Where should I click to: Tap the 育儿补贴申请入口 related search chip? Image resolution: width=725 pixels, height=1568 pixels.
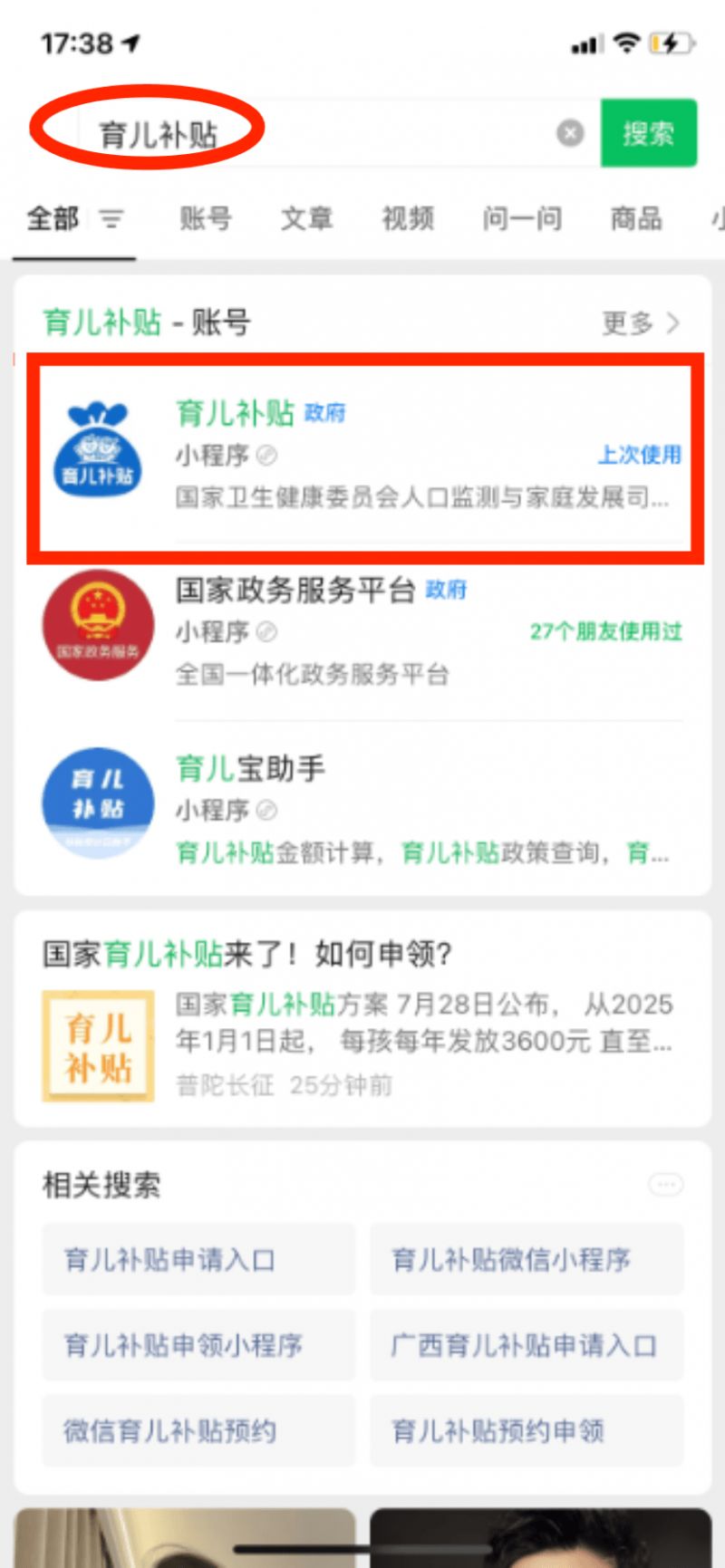tap(198, 1260)
